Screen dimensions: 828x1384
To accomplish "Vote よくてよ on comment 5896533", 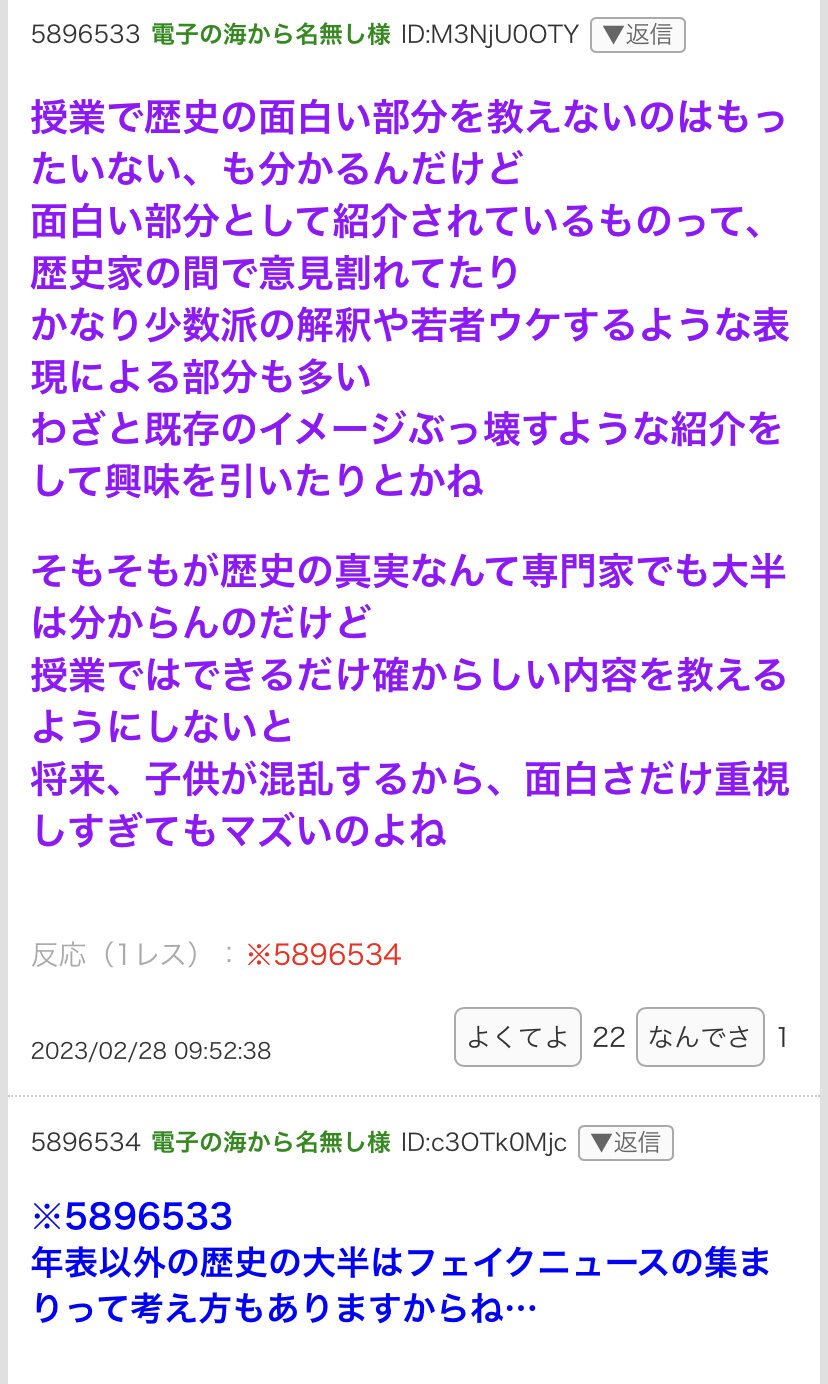I will 517,1037.
